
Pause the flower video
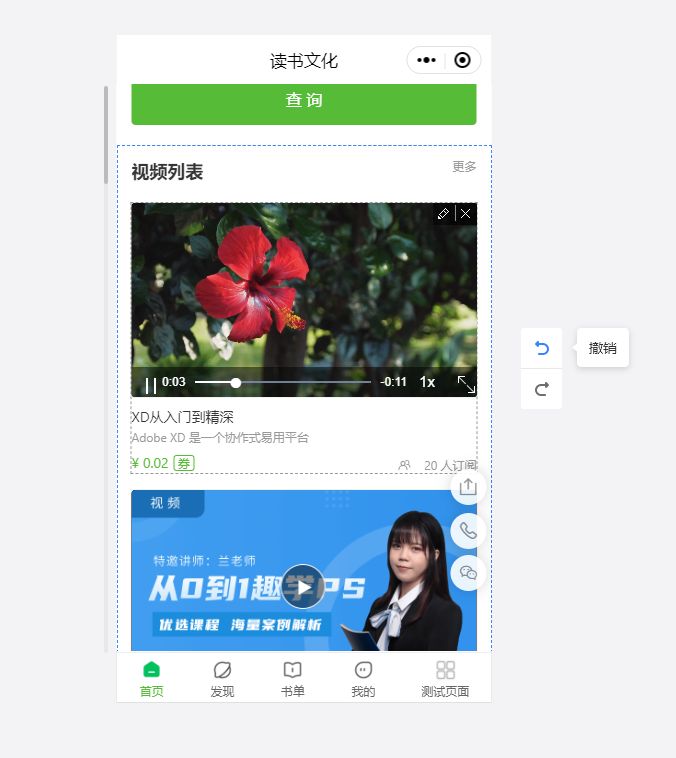151,385
